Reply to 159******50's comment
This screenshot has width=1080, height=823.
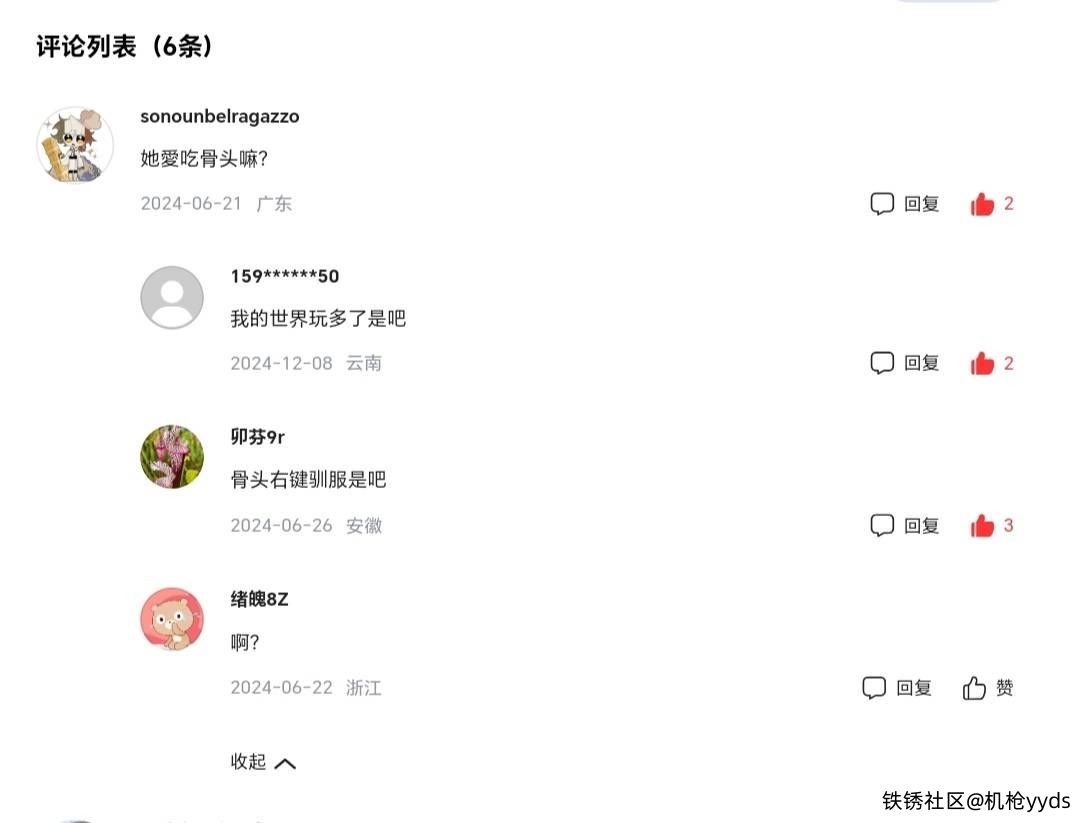pyautogui.click(x=905, y=363)
